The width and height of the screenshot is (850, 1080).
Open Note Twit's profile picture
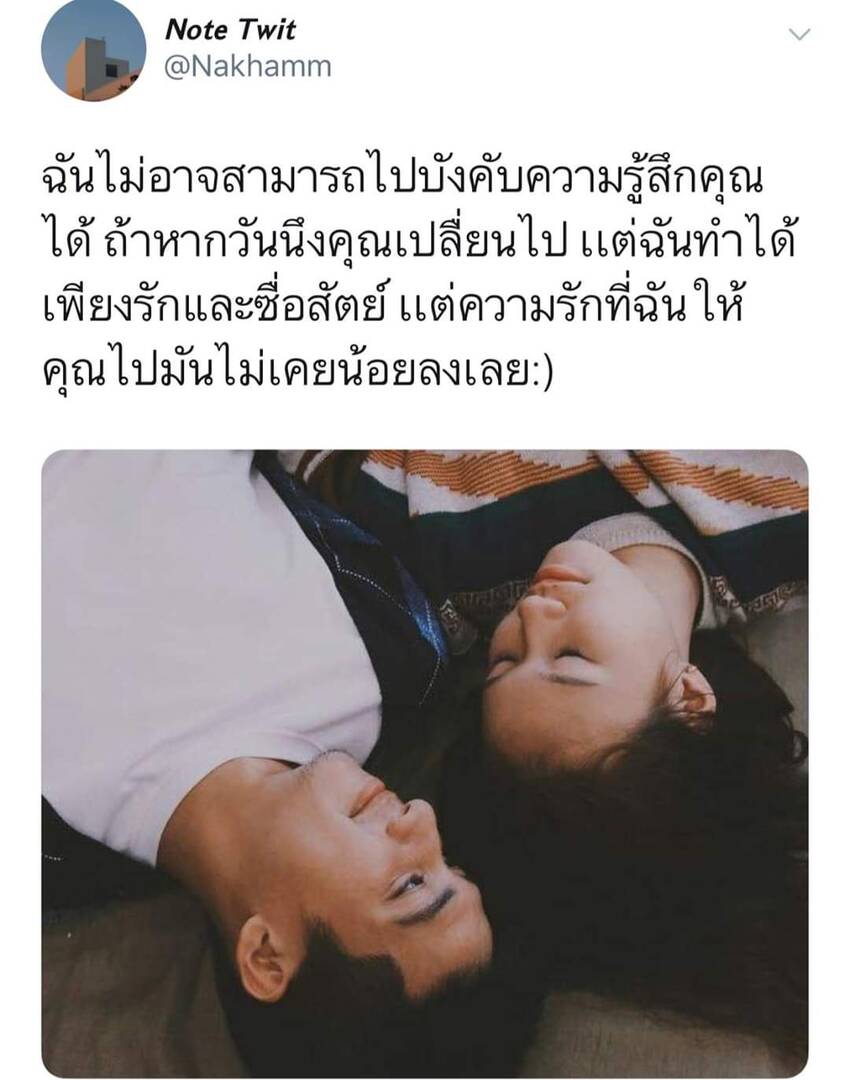click(x=93, y=49)
